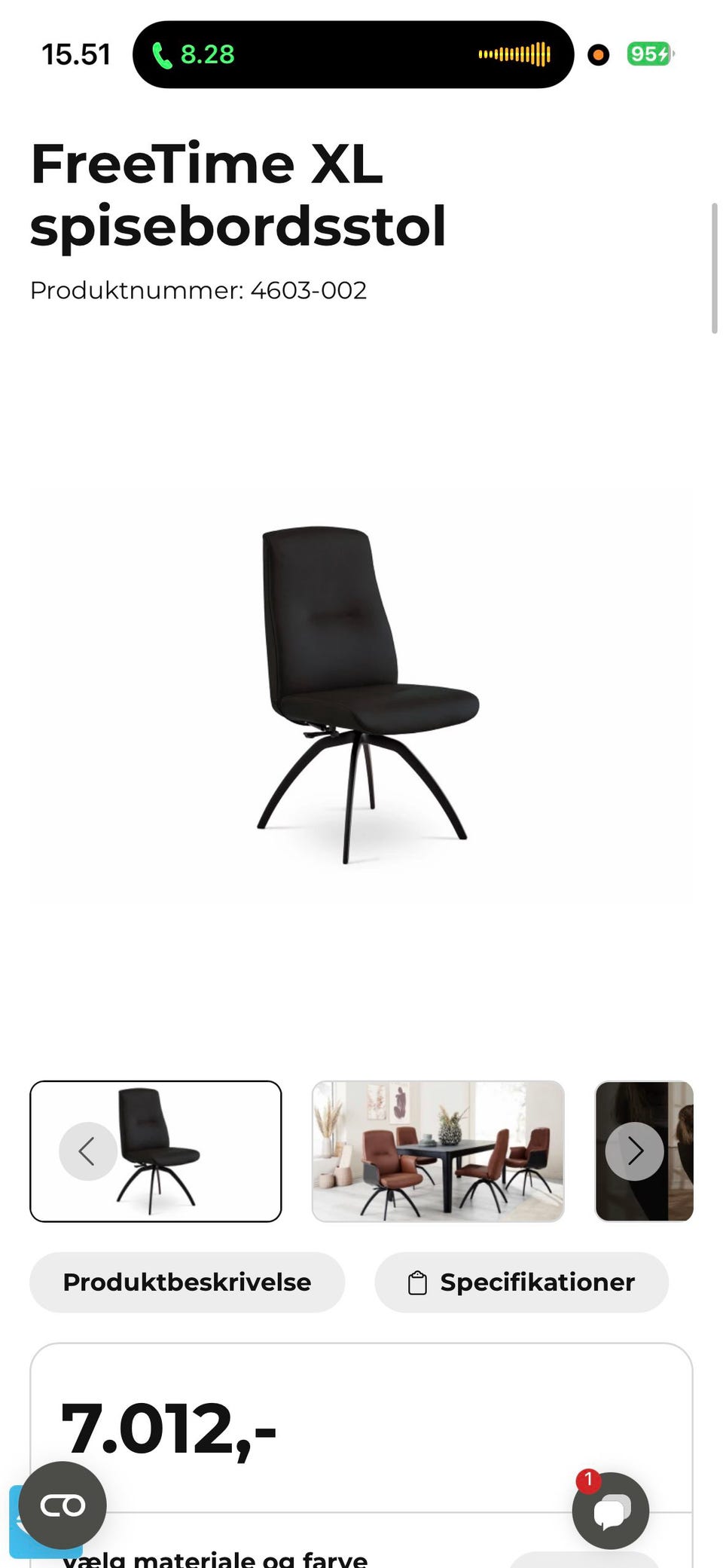The image size is (723, 1568).
Task: Open the Specifikationer section
Action: (521, 1282)
